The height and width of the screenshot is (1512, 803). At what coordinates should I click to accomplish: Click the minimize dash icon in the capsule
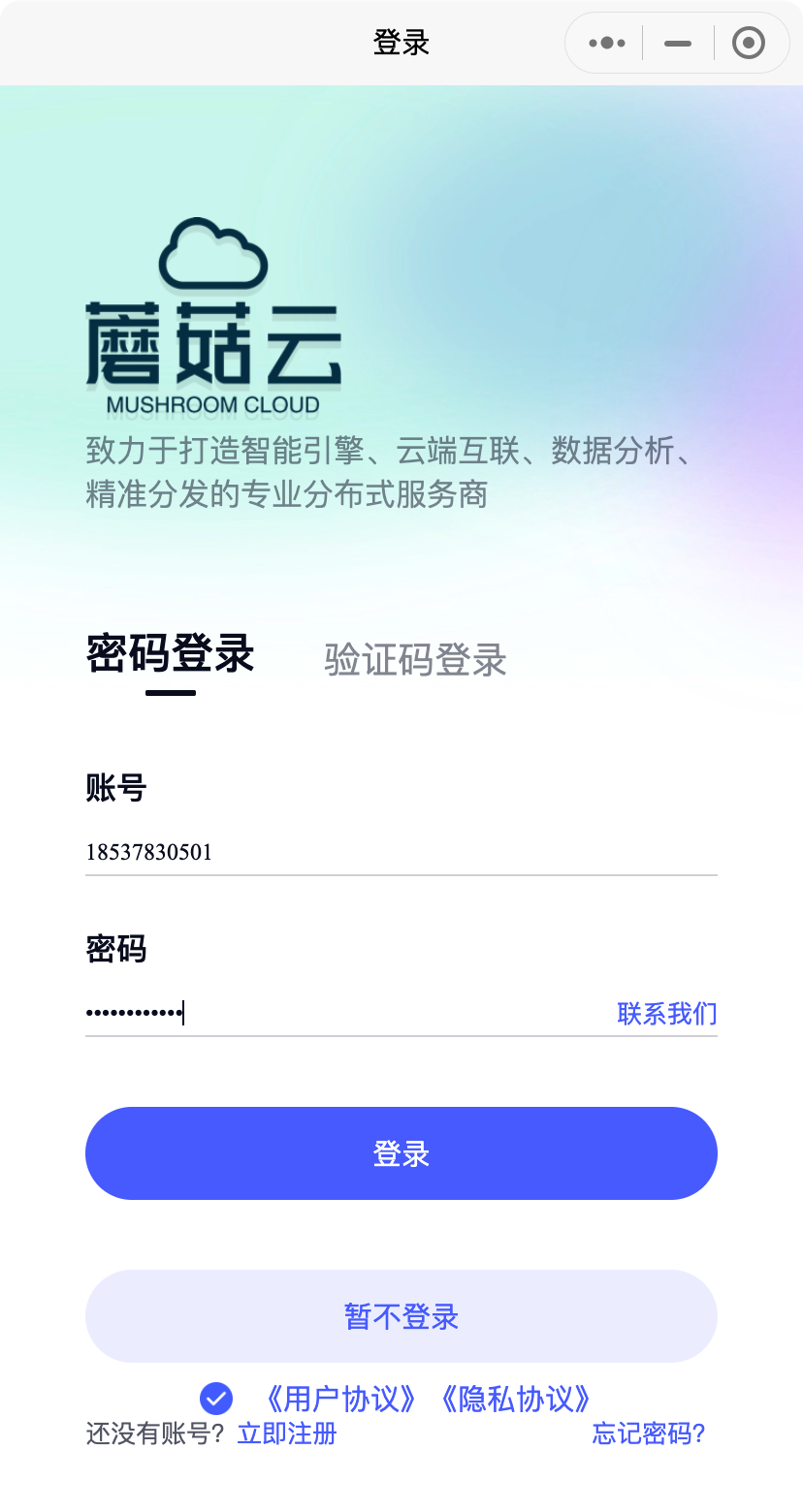(676, 43)
